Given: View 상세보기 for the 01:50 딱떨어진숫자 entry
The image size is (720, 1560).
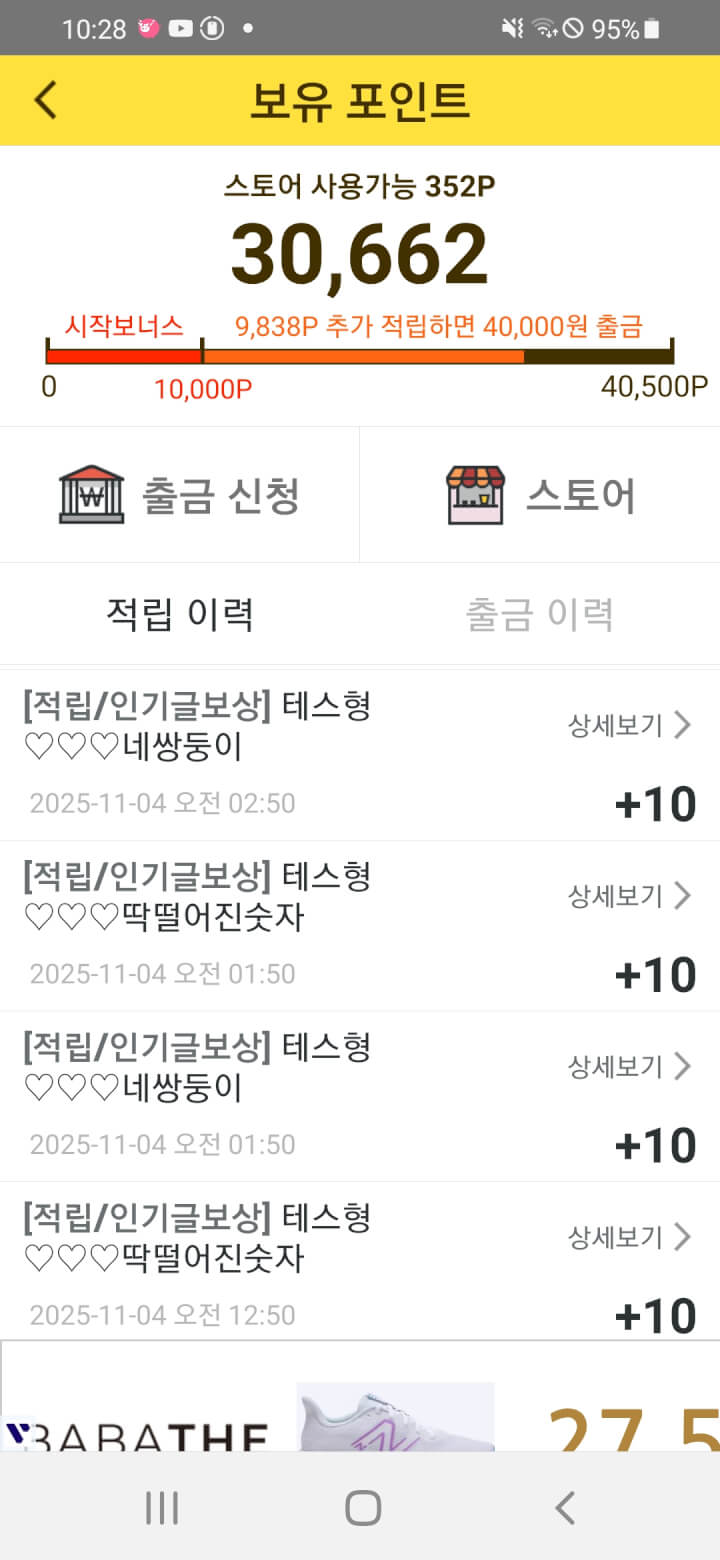Looking at the screenshot, I should tap(630, 895).
